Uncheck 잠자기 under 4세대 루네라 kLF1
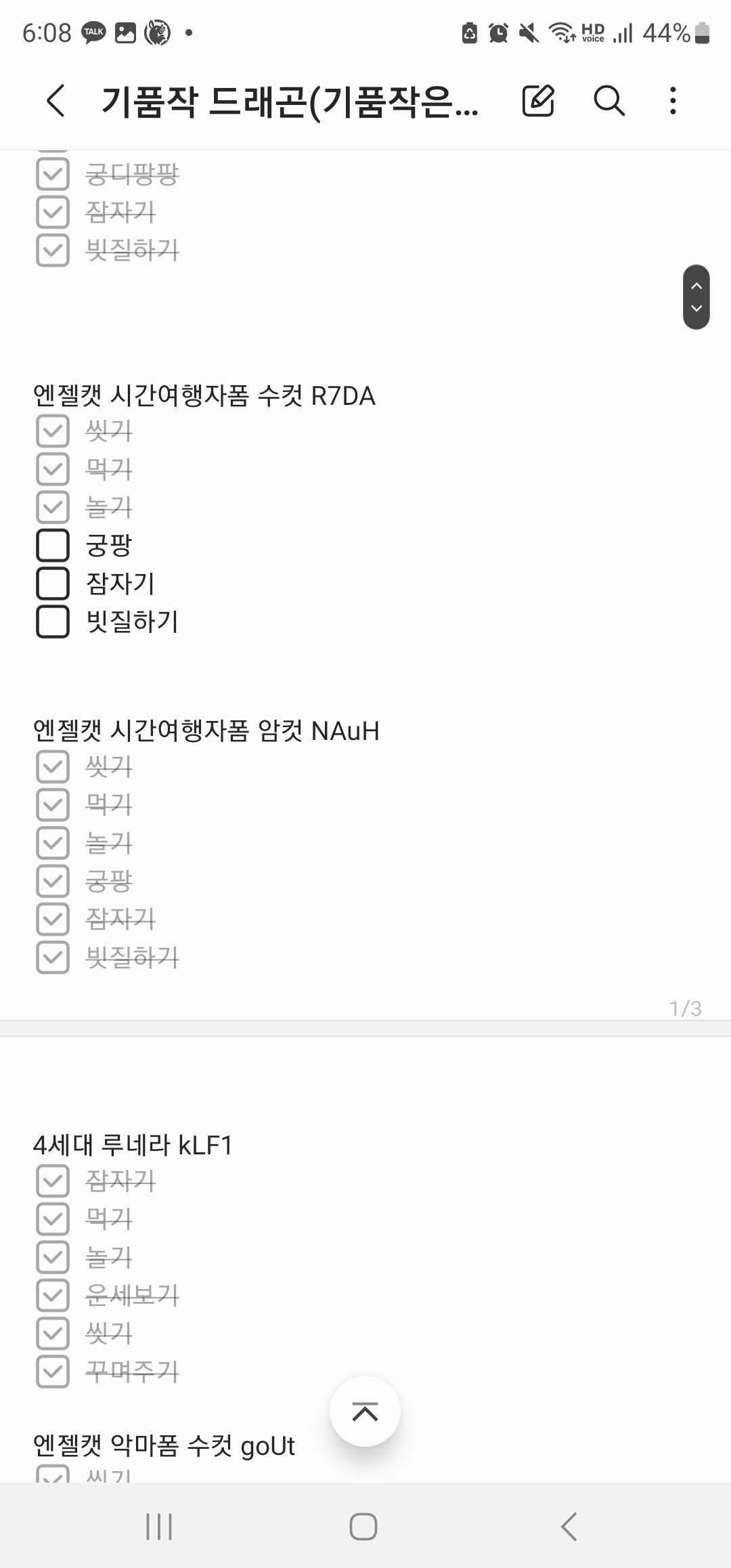The width and height of the screenshot is (731, 1568). click(53, 1181)
